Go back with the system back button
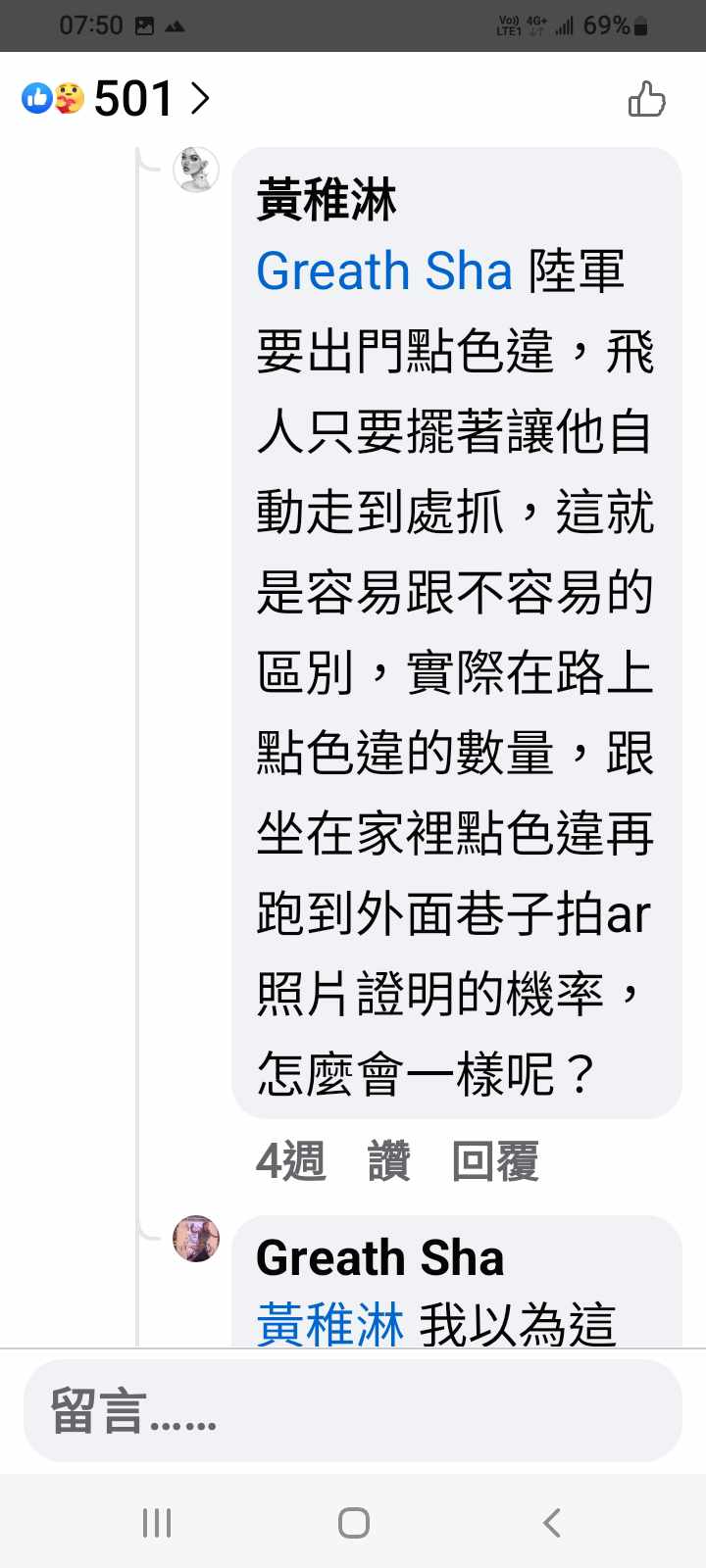This screenshot has height=1568, width=706. click(552, 1523)
